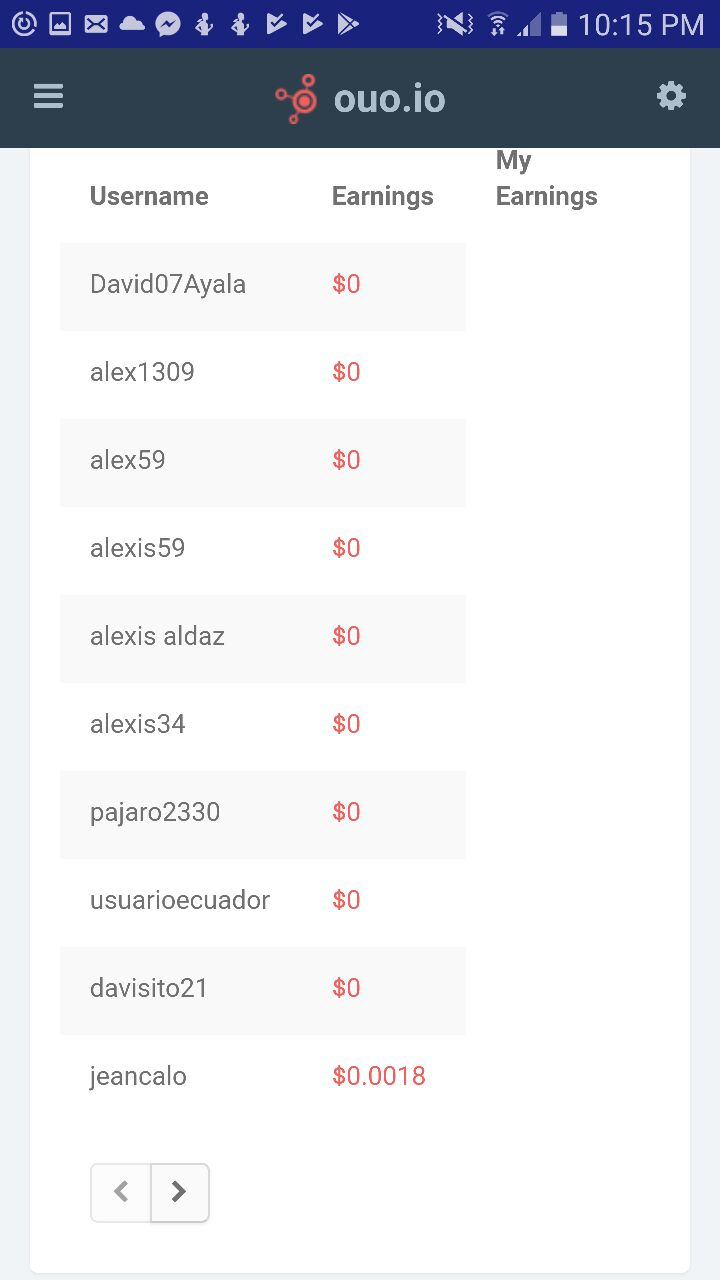The height and width of the screenshot is (1280, 720).
Task: Tap the battery status indicator
Action: pyautogui.click(x=560, y=22)
